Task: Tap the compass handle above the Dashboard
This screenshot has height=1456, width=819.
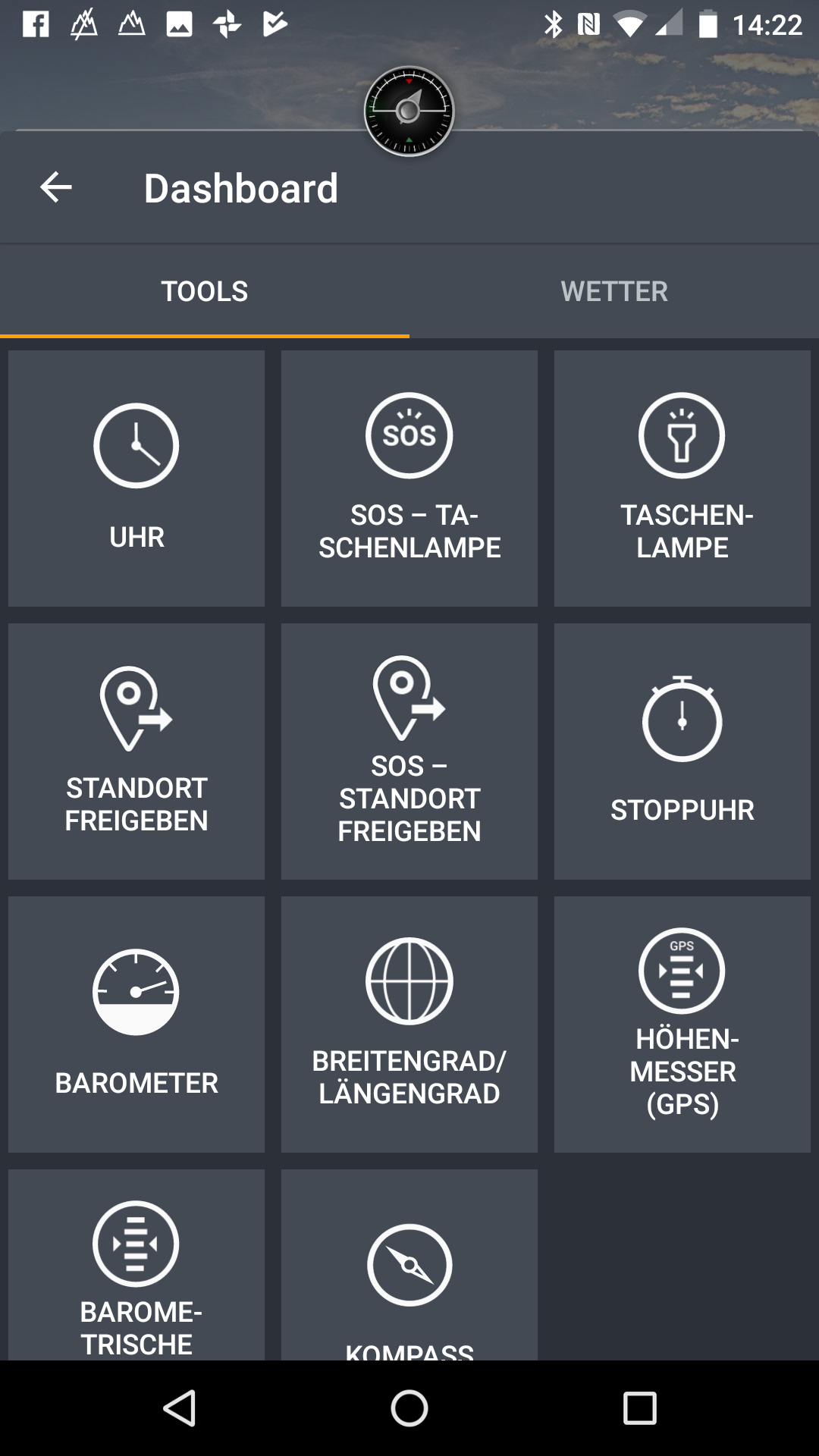Action: click(409, 111)
